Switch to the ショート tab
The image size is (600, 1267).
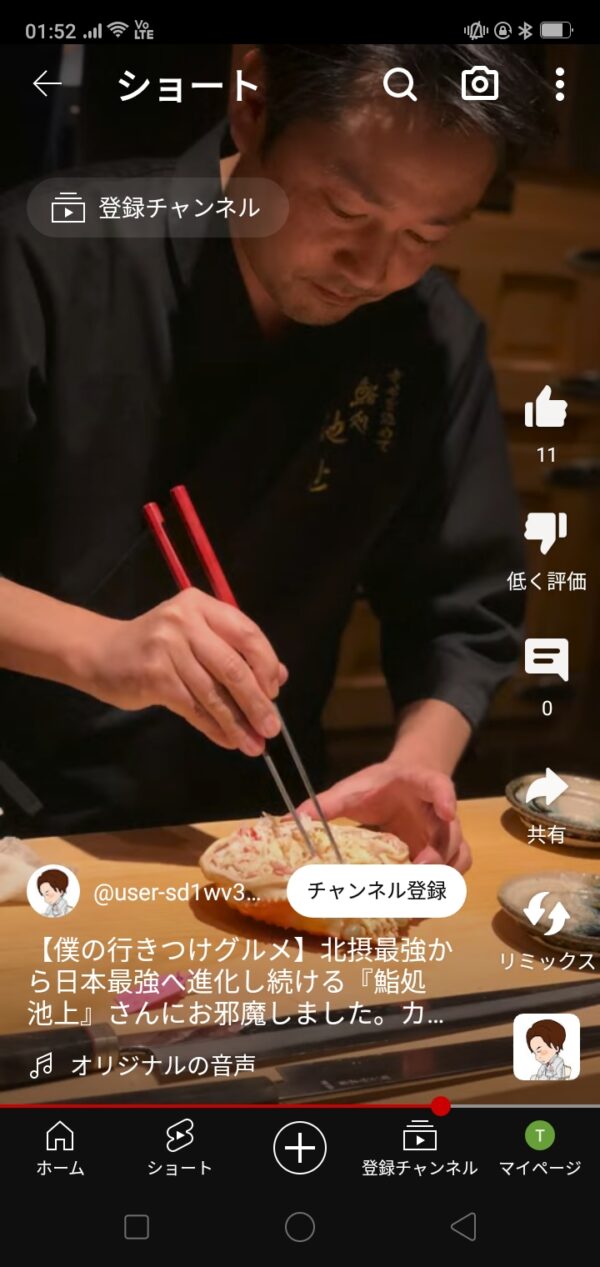179,1148
